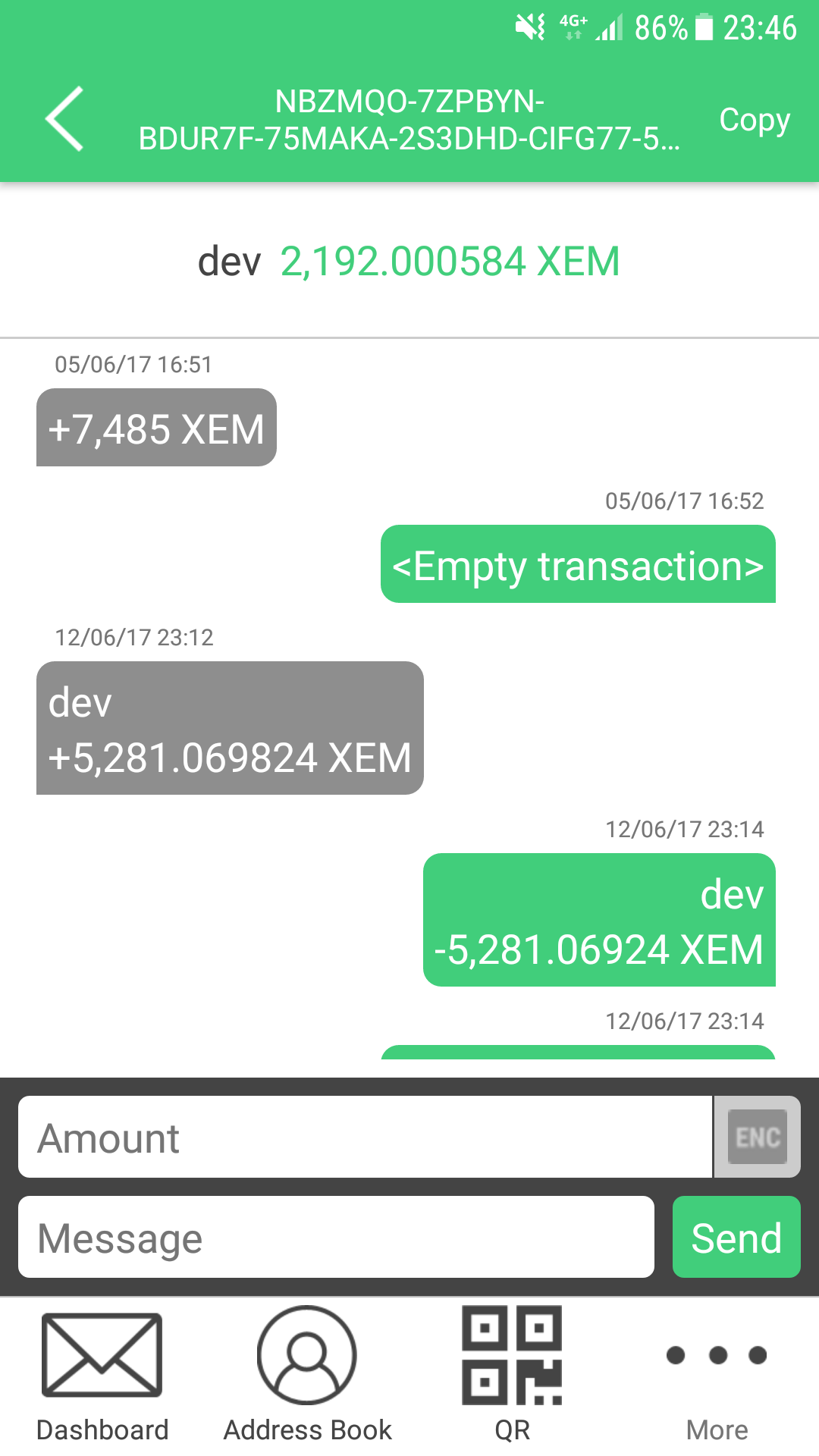Open the +7,485 XEM transaction bubble

(156, 428)
